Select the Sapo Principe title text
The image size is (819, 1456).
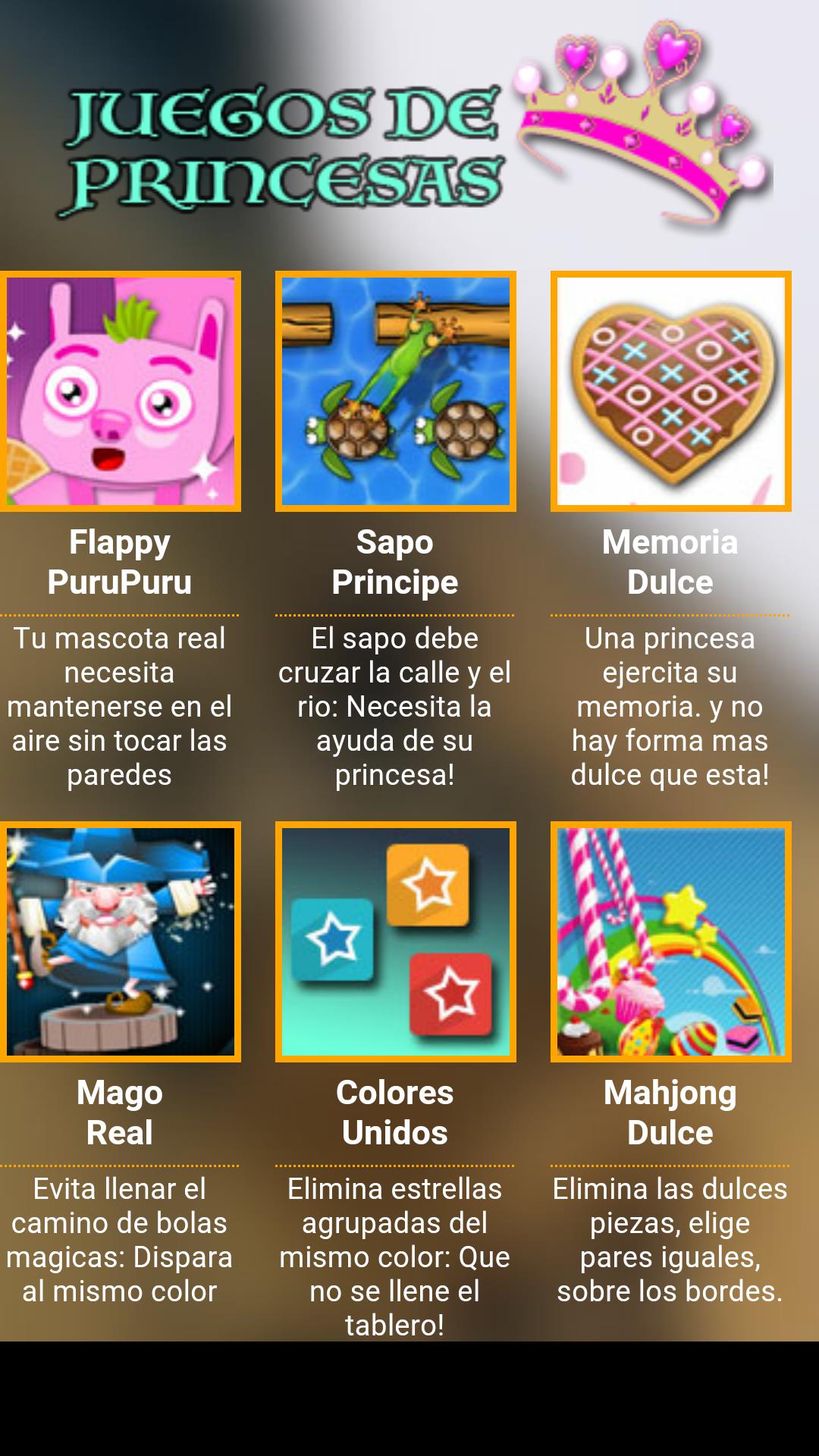(x=394, y=563)
